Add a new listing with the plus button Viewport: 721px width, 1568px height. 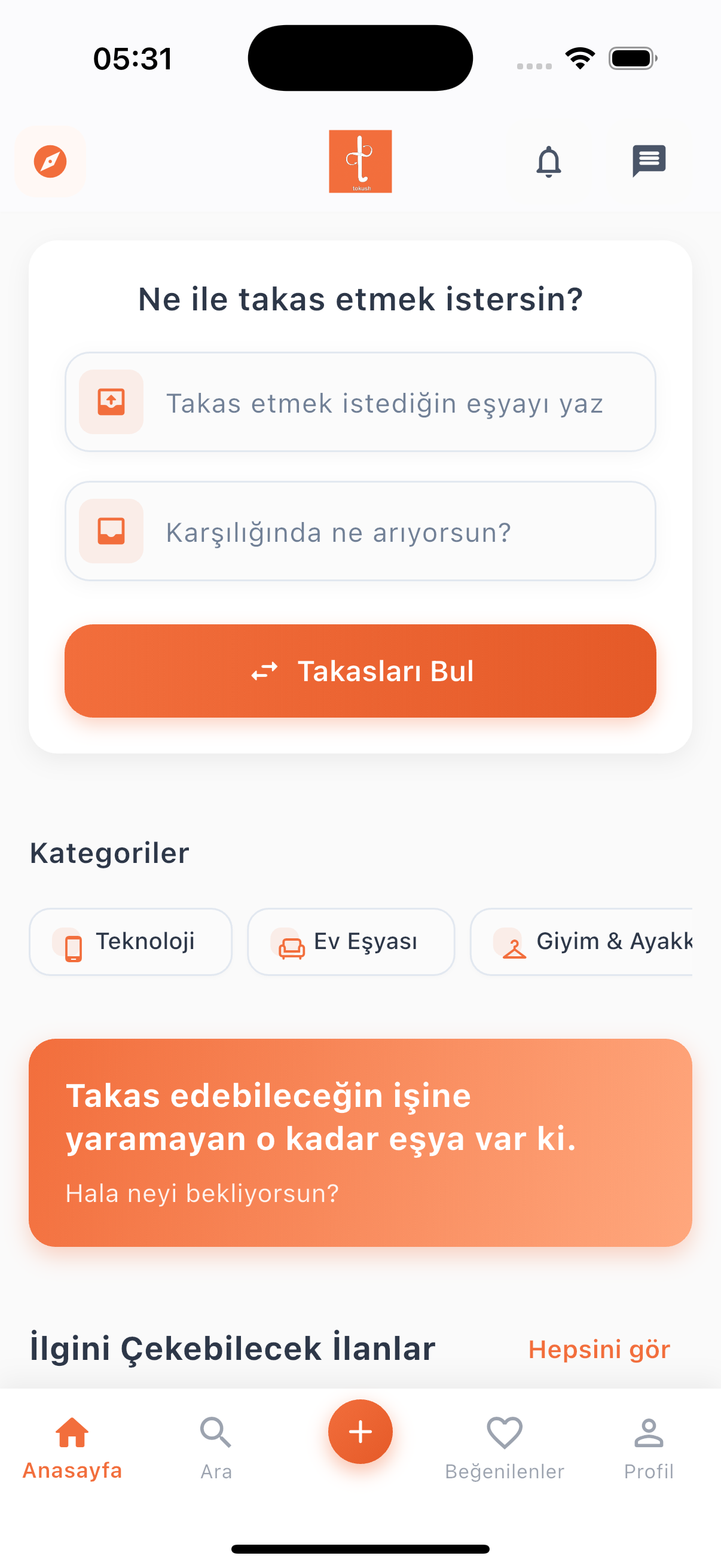pos(360,1431)
